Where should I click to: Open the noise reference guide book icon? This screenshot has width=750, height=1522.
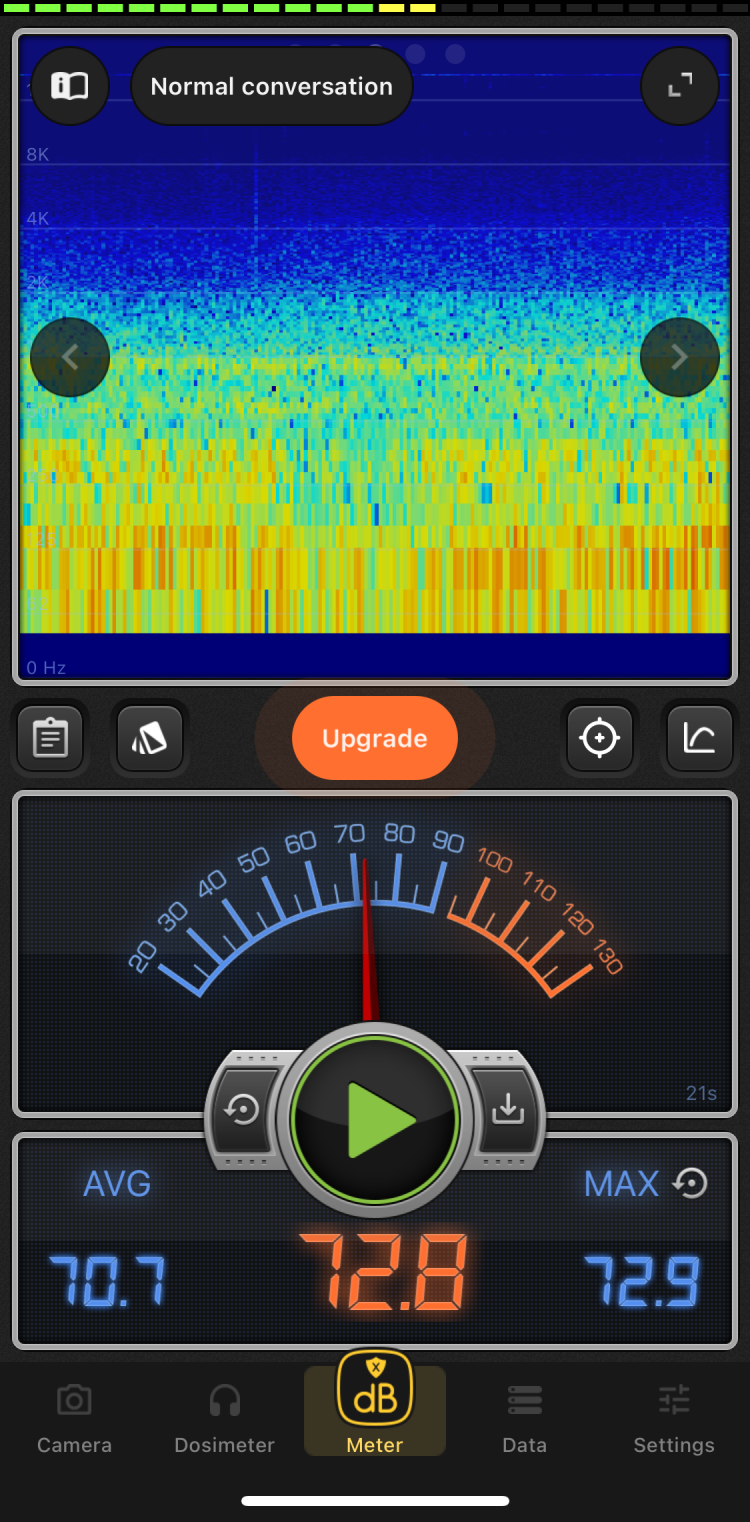(70, 86)
